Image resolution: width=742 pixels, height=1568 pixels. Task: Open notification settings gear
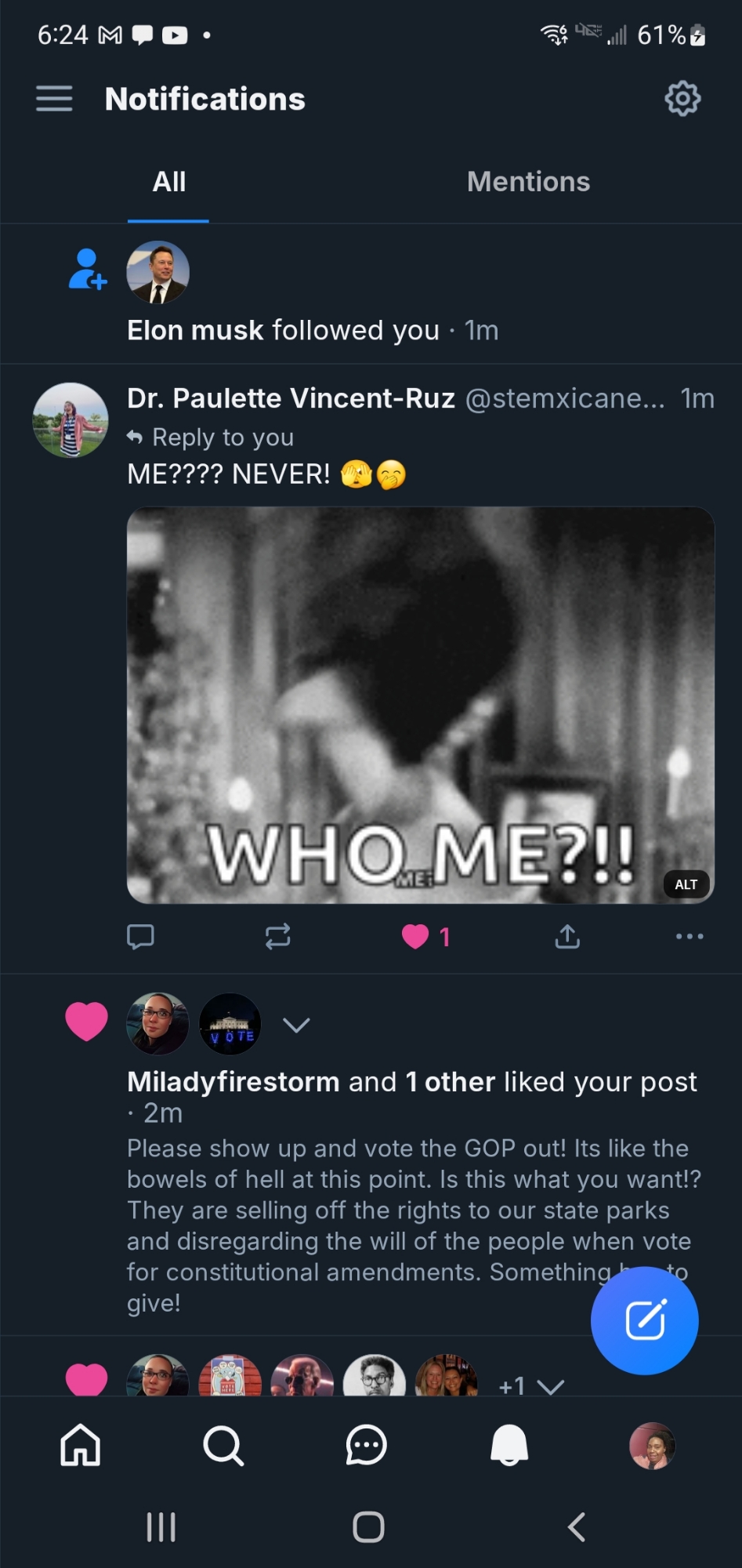click(682, 99)
